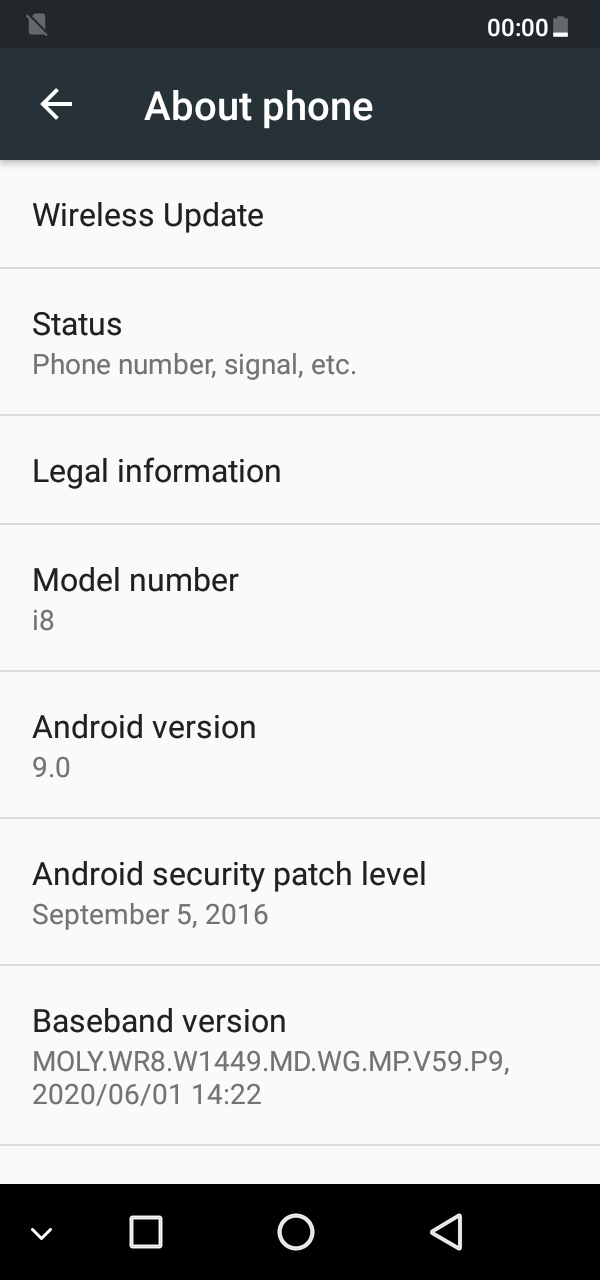Go to the home screen

click(296, 1232)
